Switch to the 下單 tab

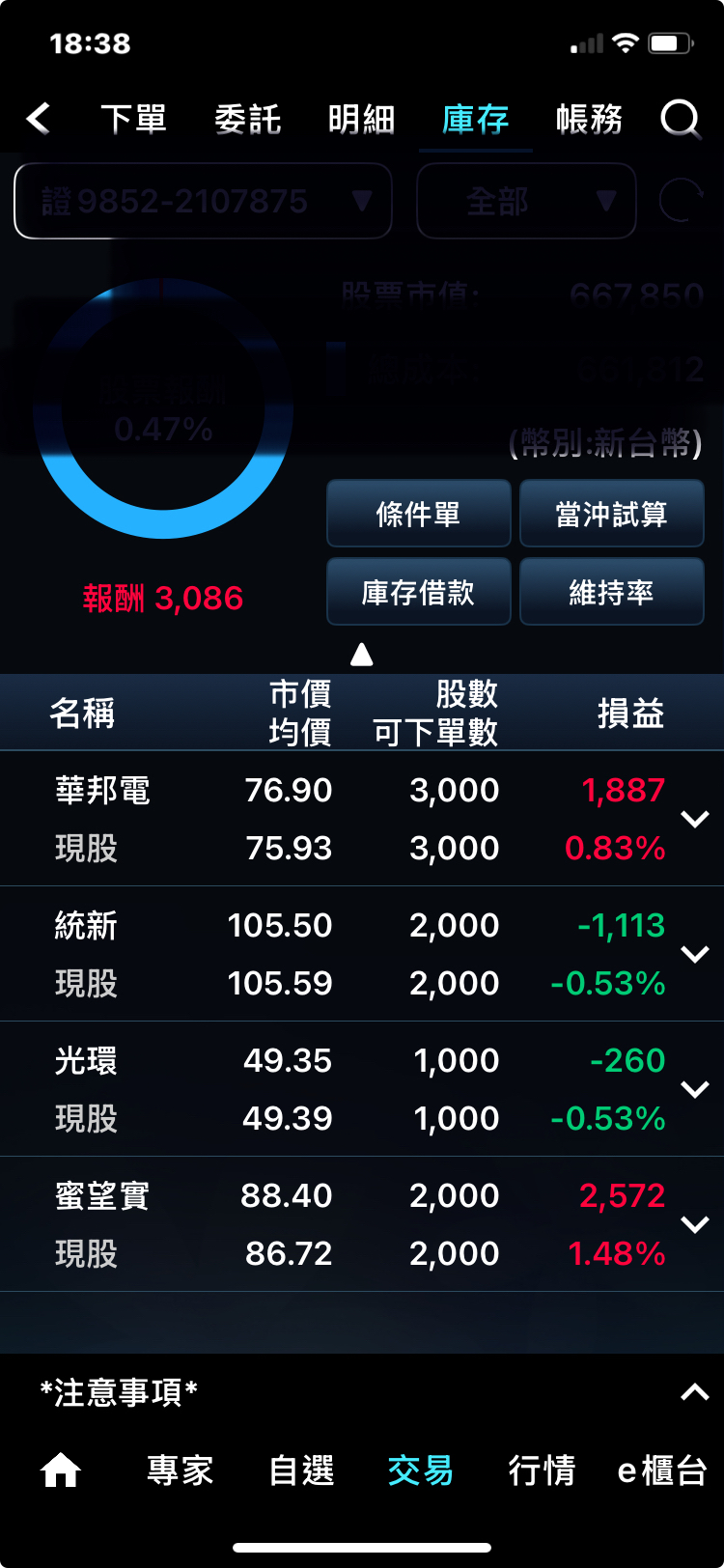click(x=133, y=120)
